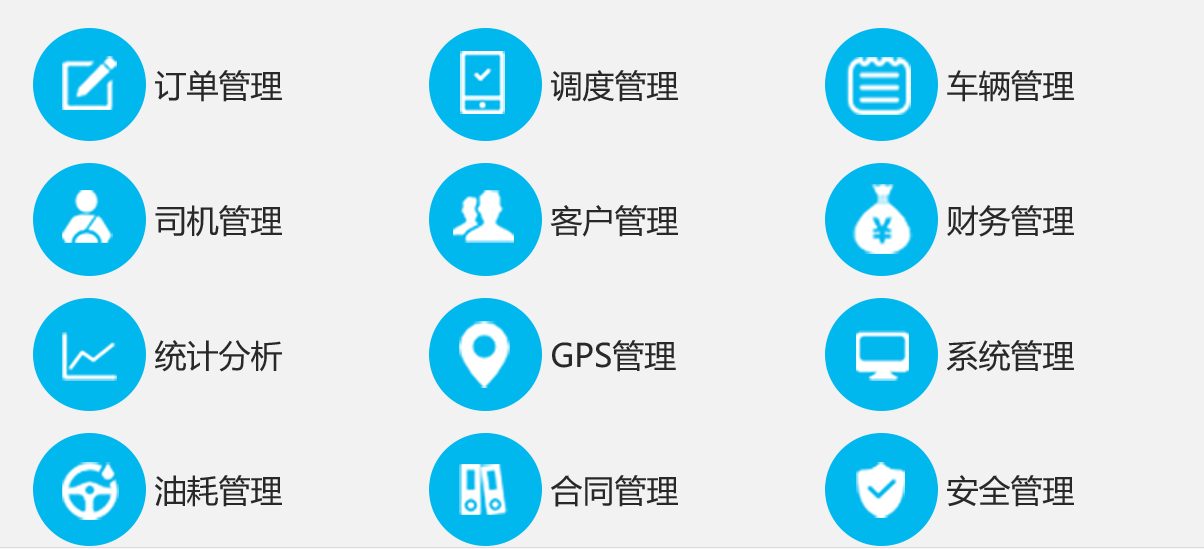The image size is (1204, 549).
Task: Open 订单管理 order management
Action: (x=89, y=85)
